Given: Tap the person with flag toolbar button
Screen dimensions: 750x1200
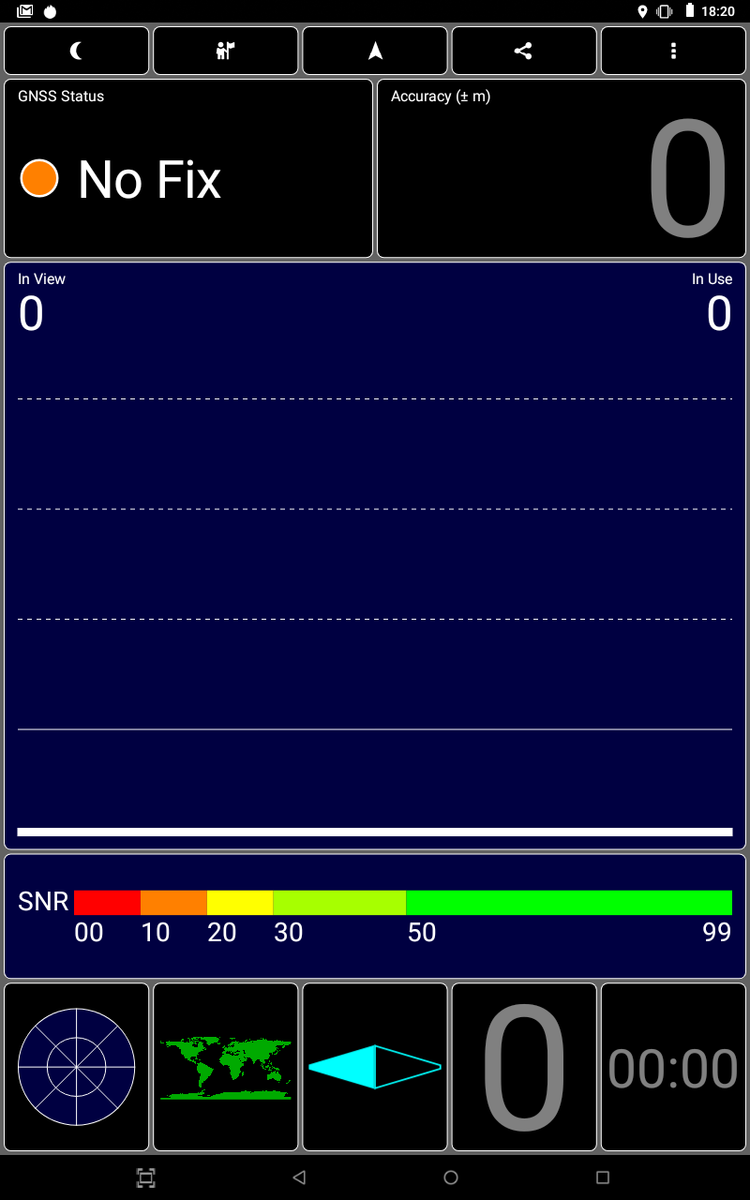Looking at the screenshot, I should 226,51.
